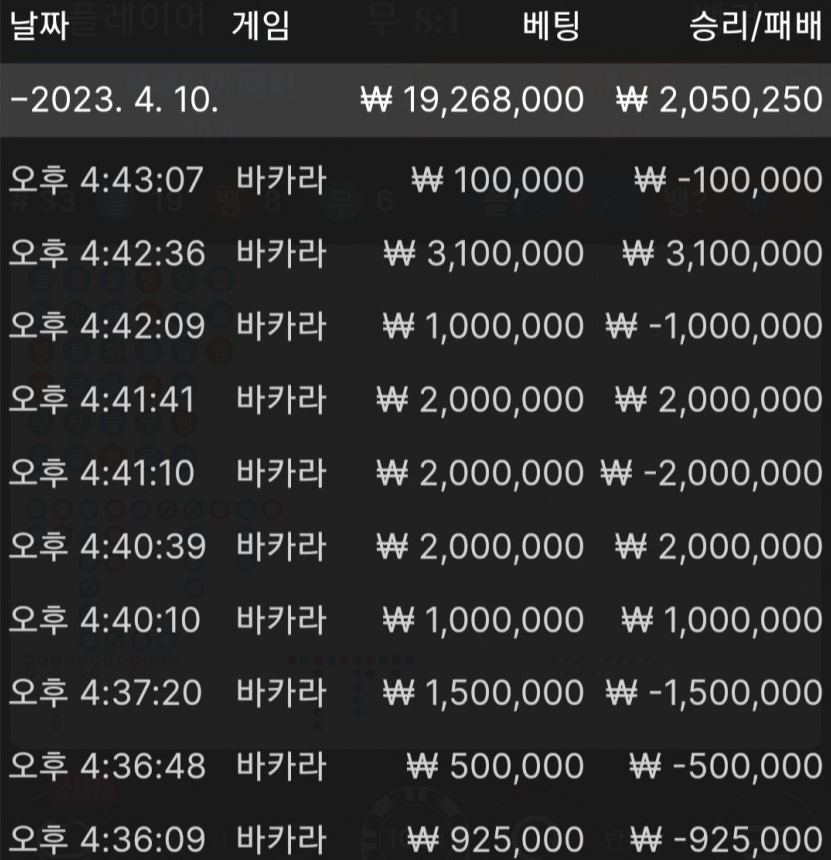Open the 오후 4:43:07 바카라 bet record

415,180
